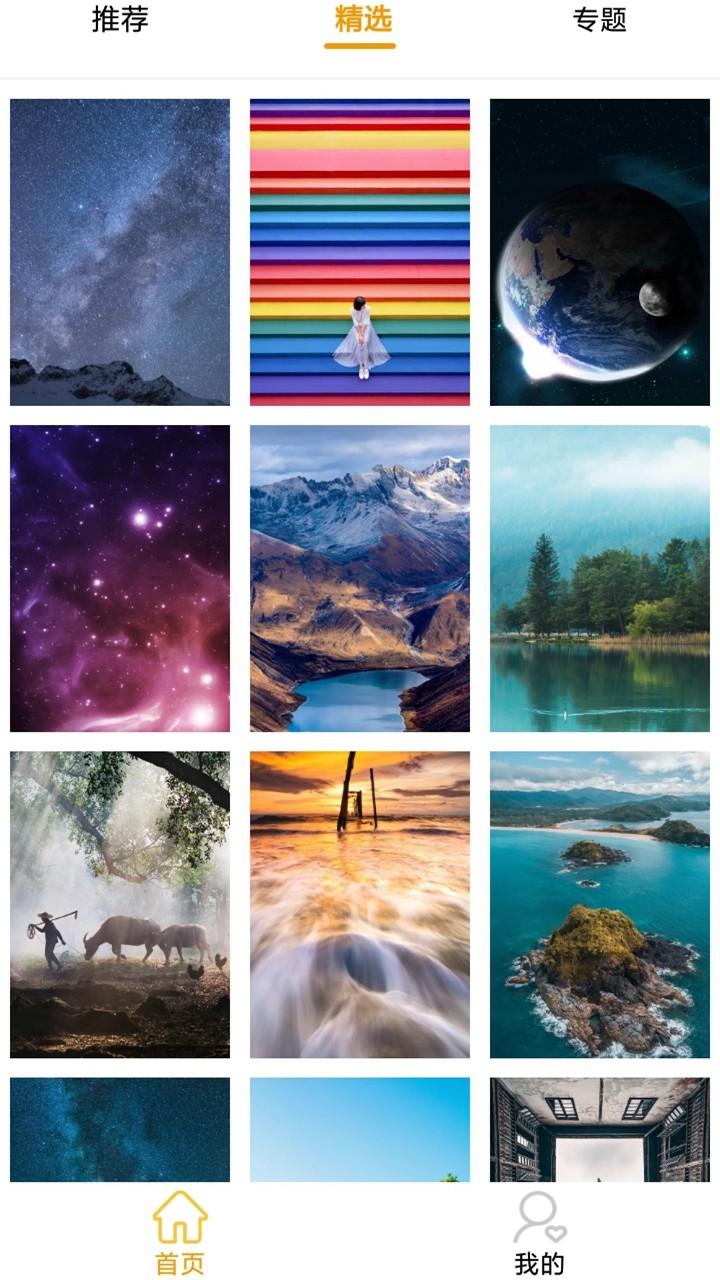This screenshot has width=720, height=1280.
Task: Switch to the 推荐 tab
Action: tap(120, 20)
